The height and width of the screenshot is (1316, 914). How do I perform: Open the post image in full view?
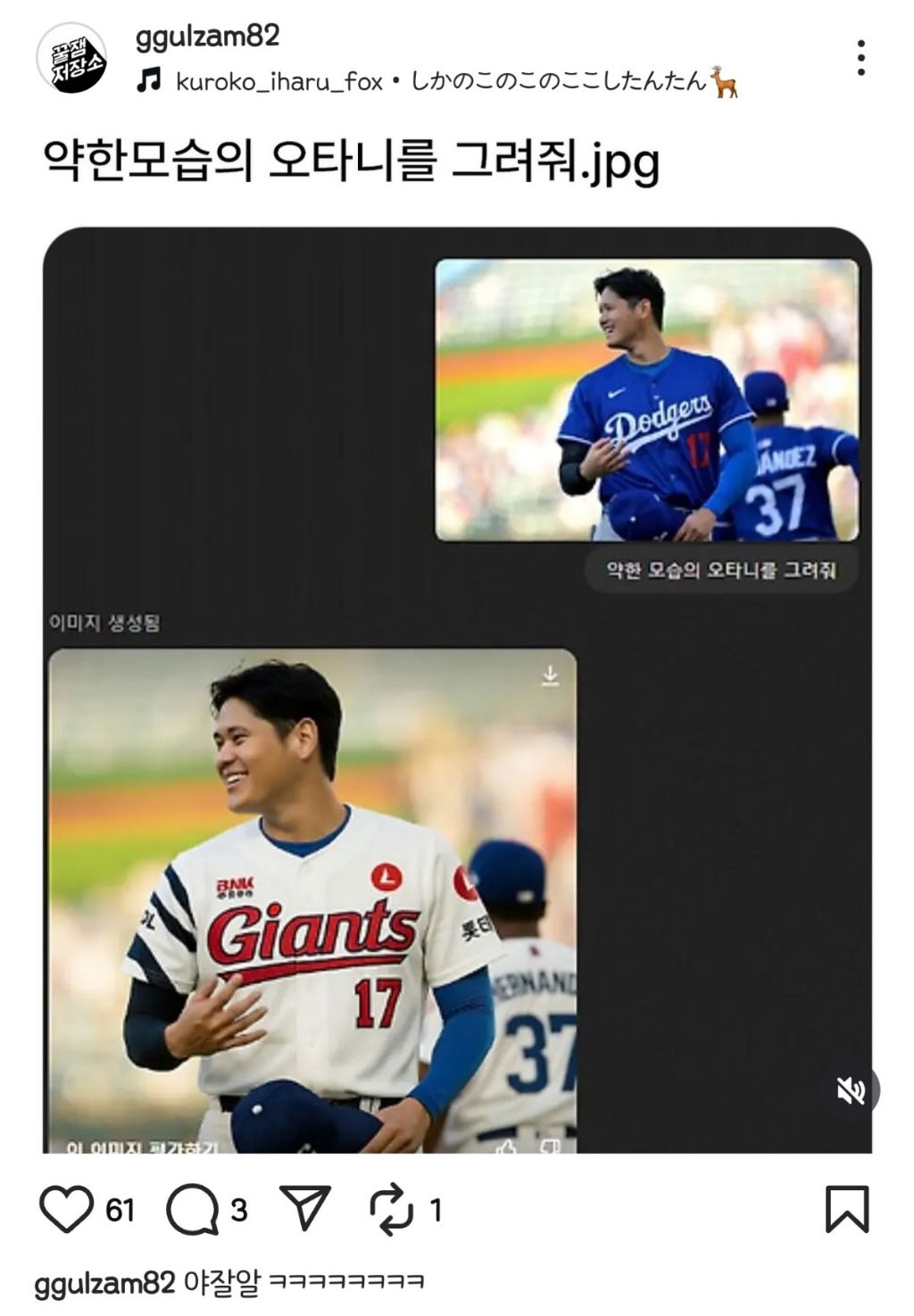(x=457, y=689)
